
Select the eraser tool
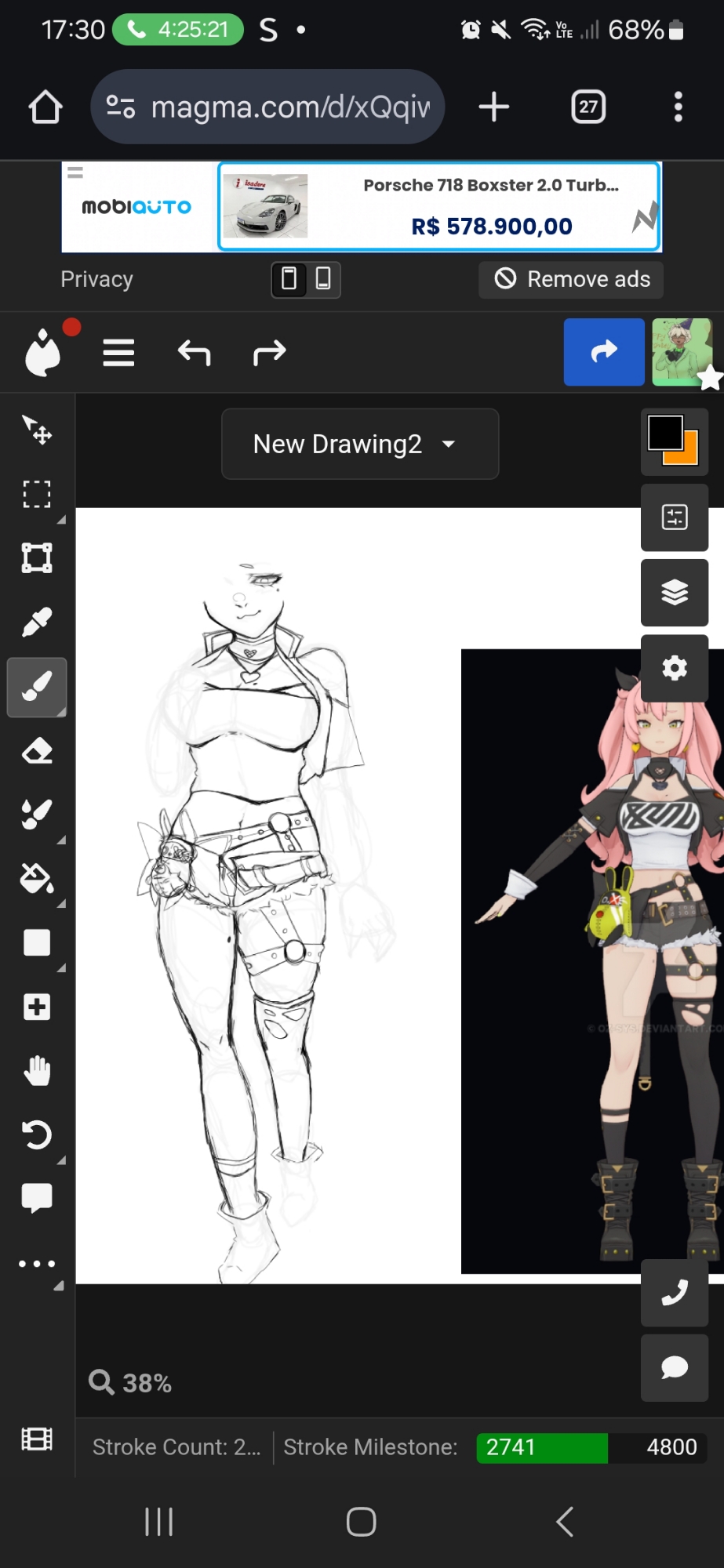click(37, 751)
